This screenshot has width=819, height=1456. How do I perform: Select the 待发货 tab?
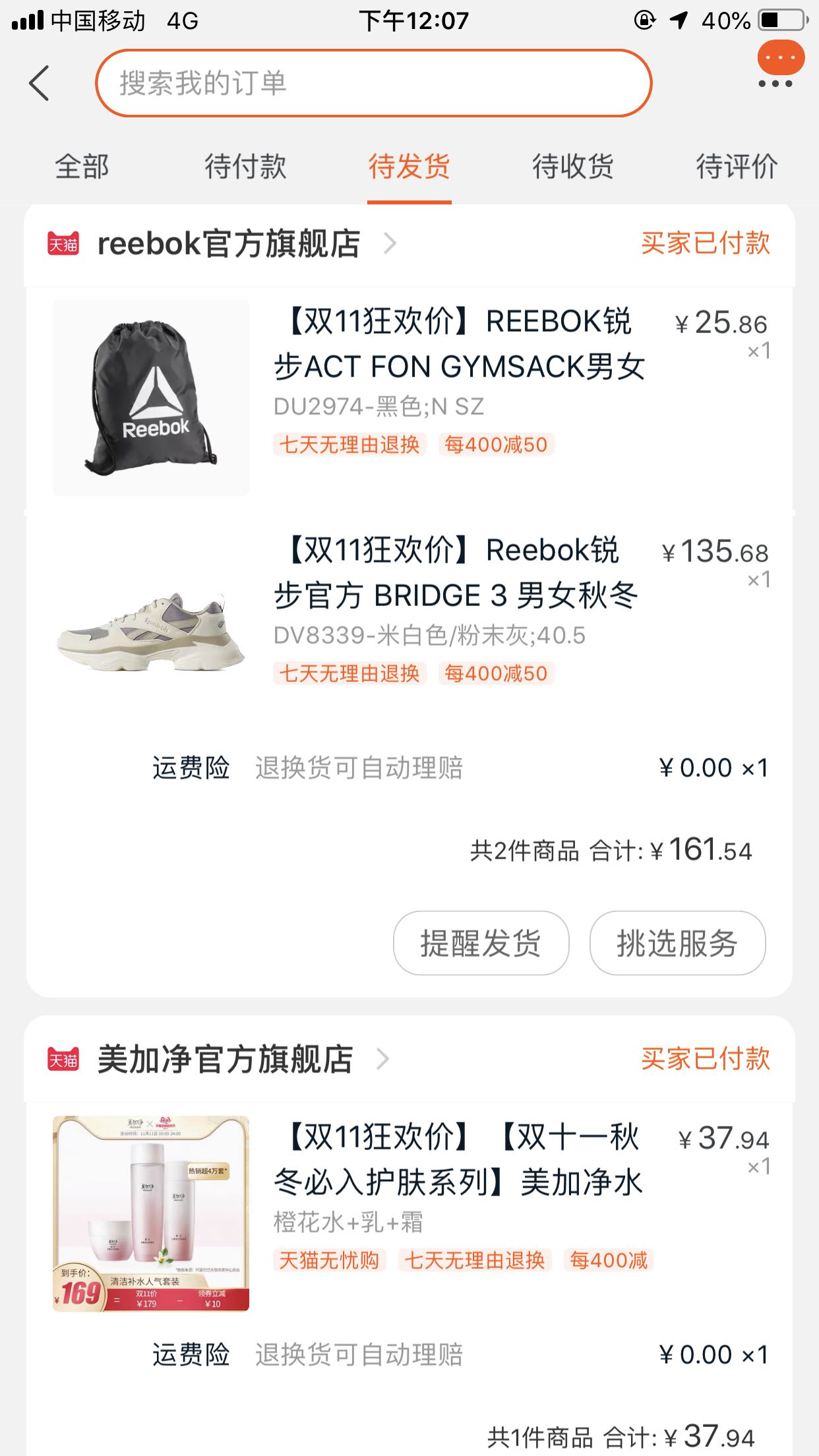[409, 166]
